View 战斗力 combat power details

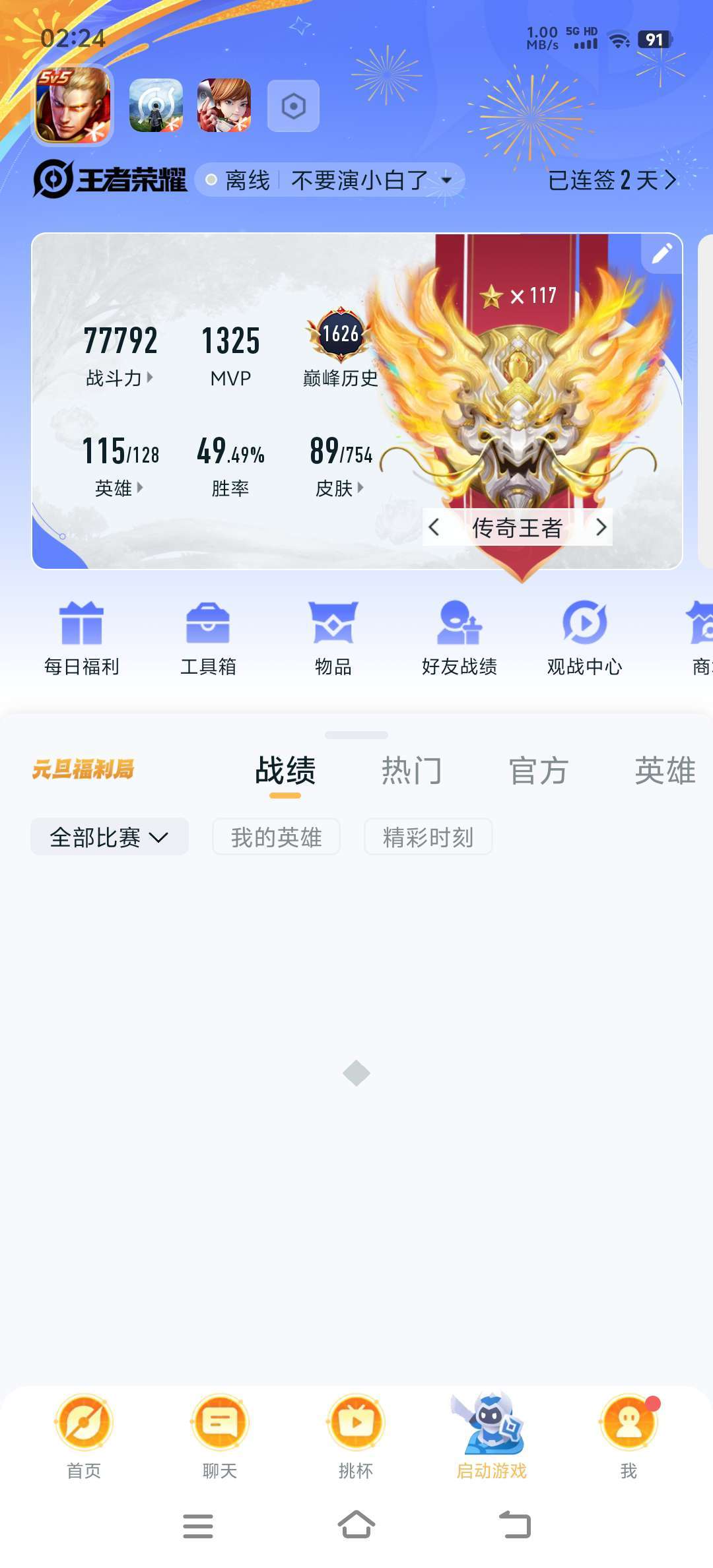coord(120,377)
